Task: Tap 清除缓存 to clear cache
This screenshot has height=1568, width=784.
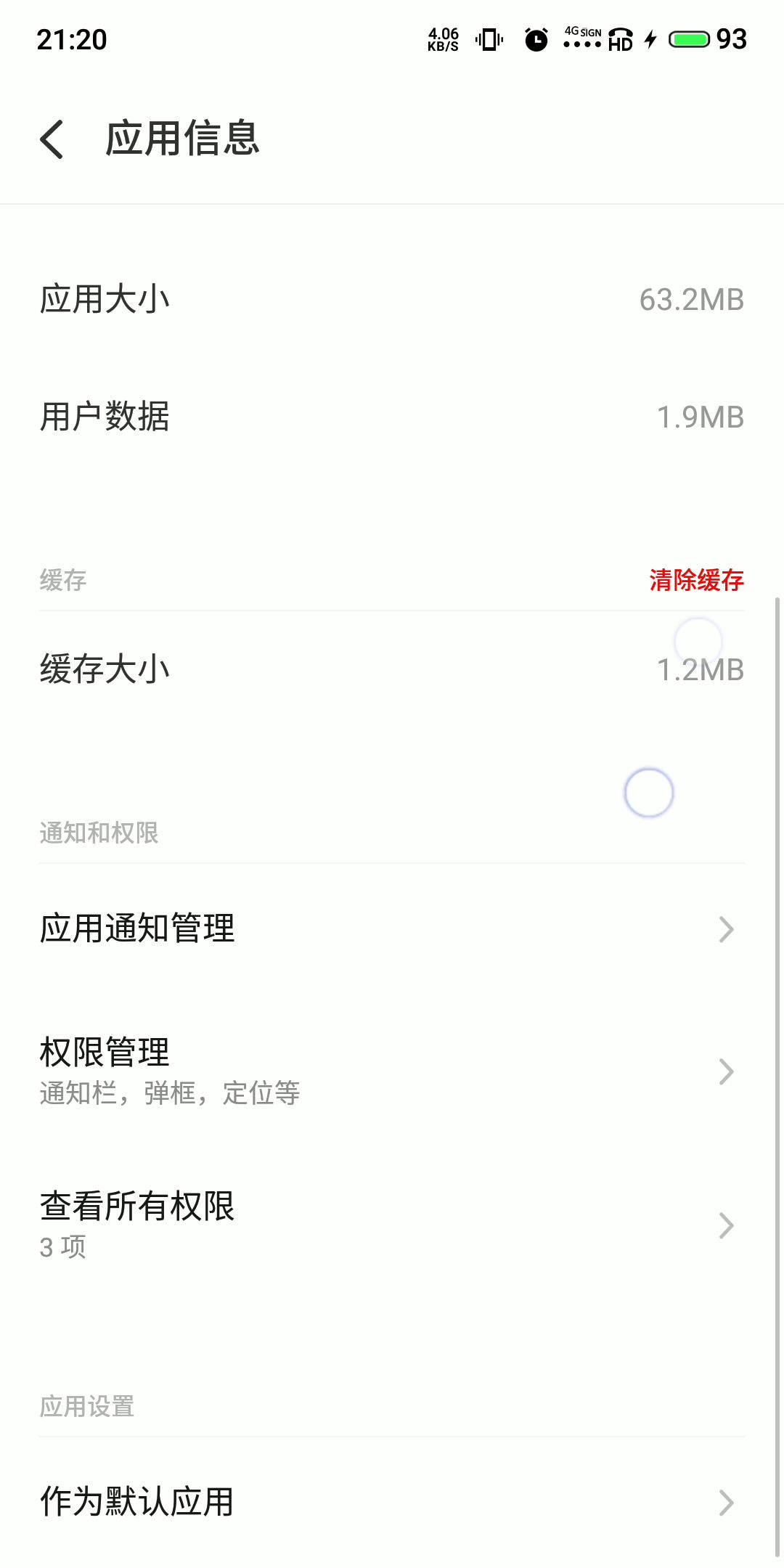Action: pyautogui.click(x=696, y=580)
